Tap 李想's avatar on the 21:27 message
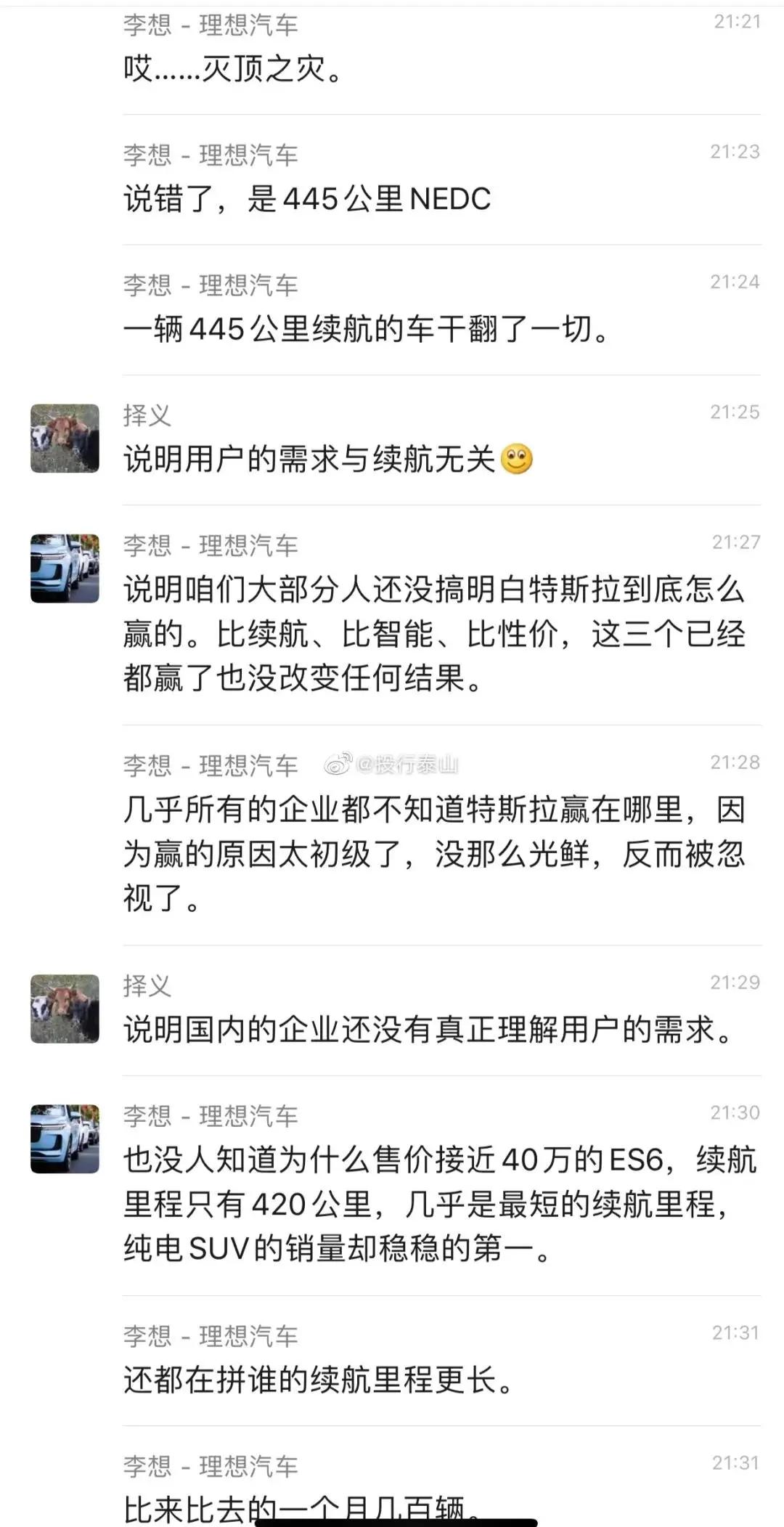This screenshot has height=1527, width=784. (65, 569)
